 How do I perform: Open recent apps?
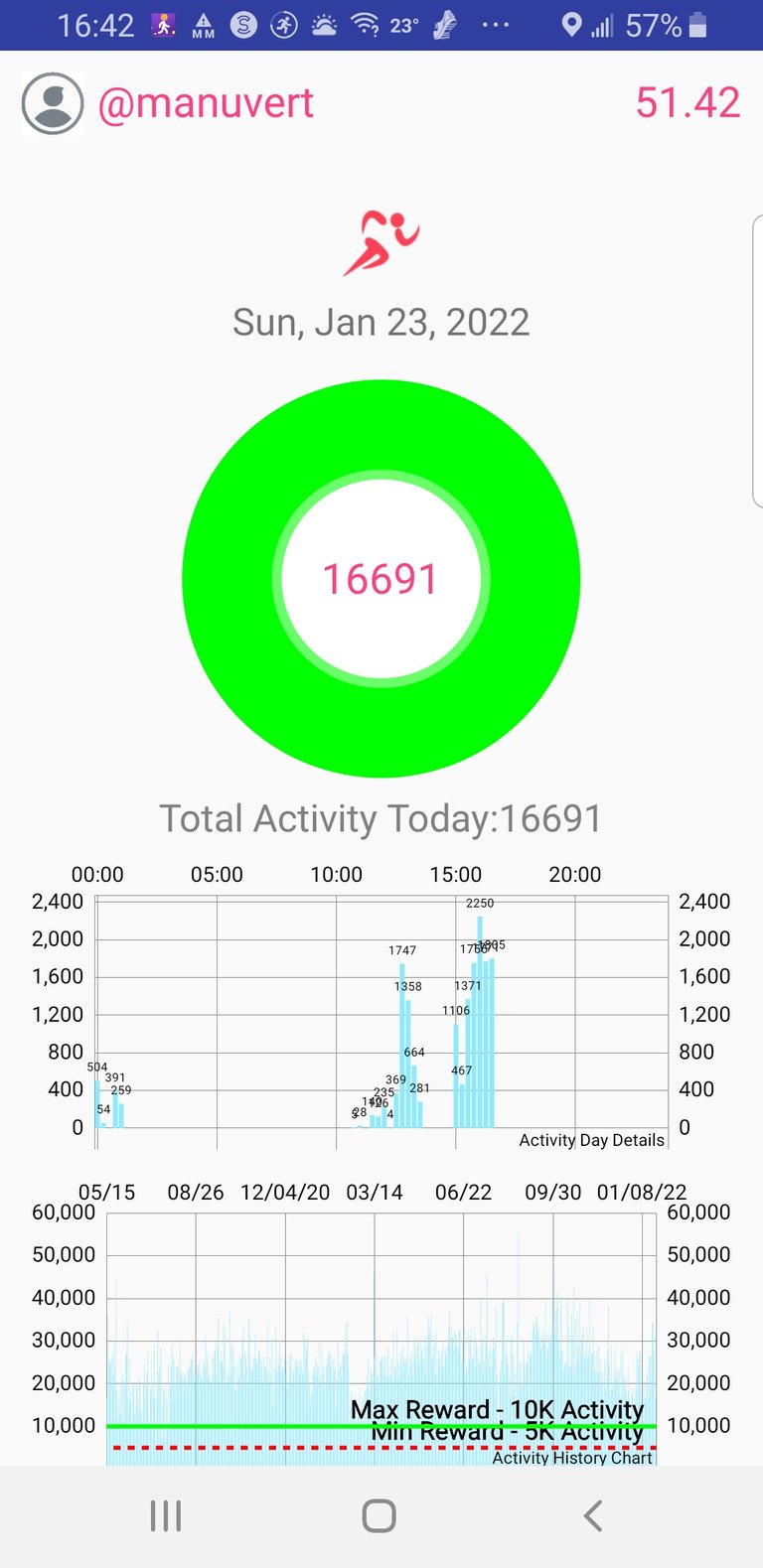coord(166,1515)
